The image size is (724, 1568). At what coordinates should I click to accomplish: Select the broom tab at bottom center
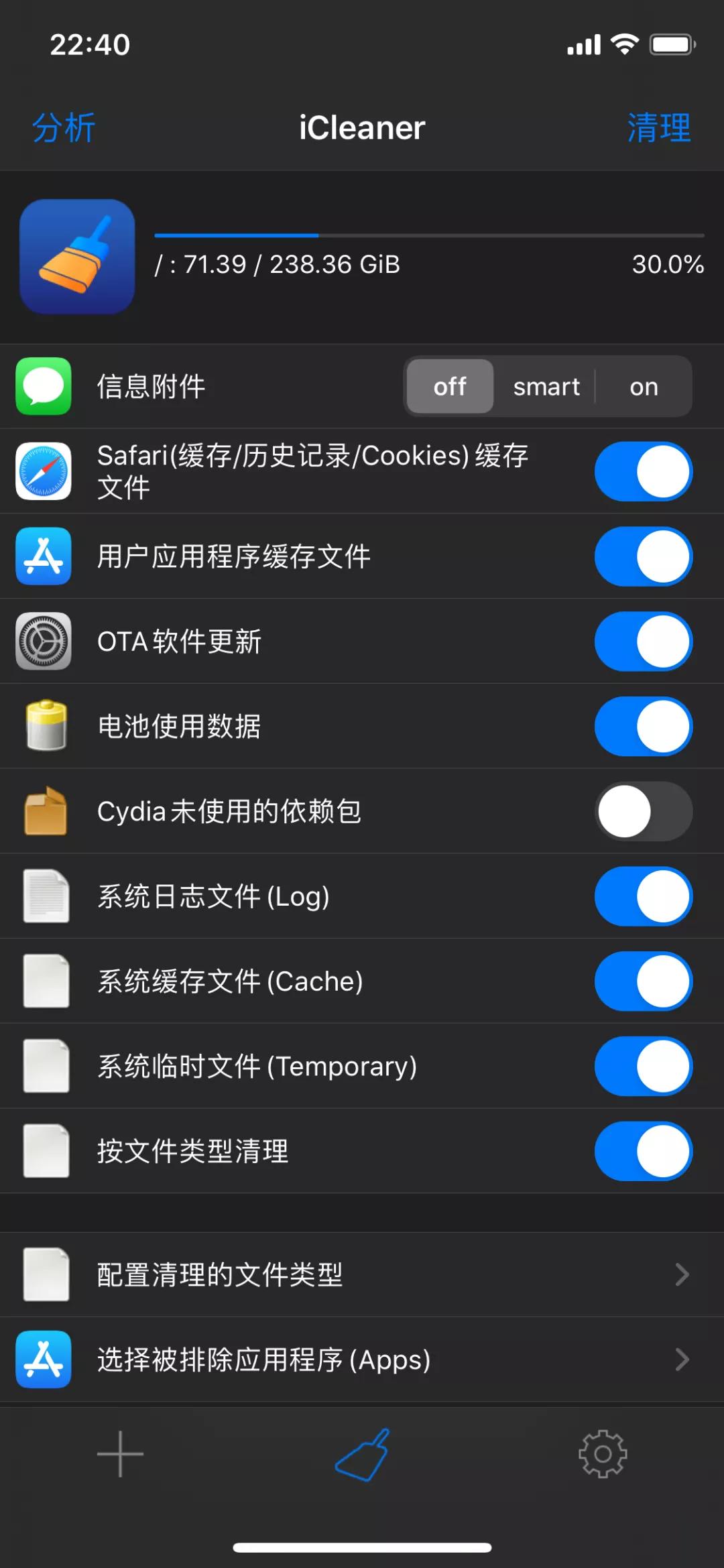[362, 1455]
